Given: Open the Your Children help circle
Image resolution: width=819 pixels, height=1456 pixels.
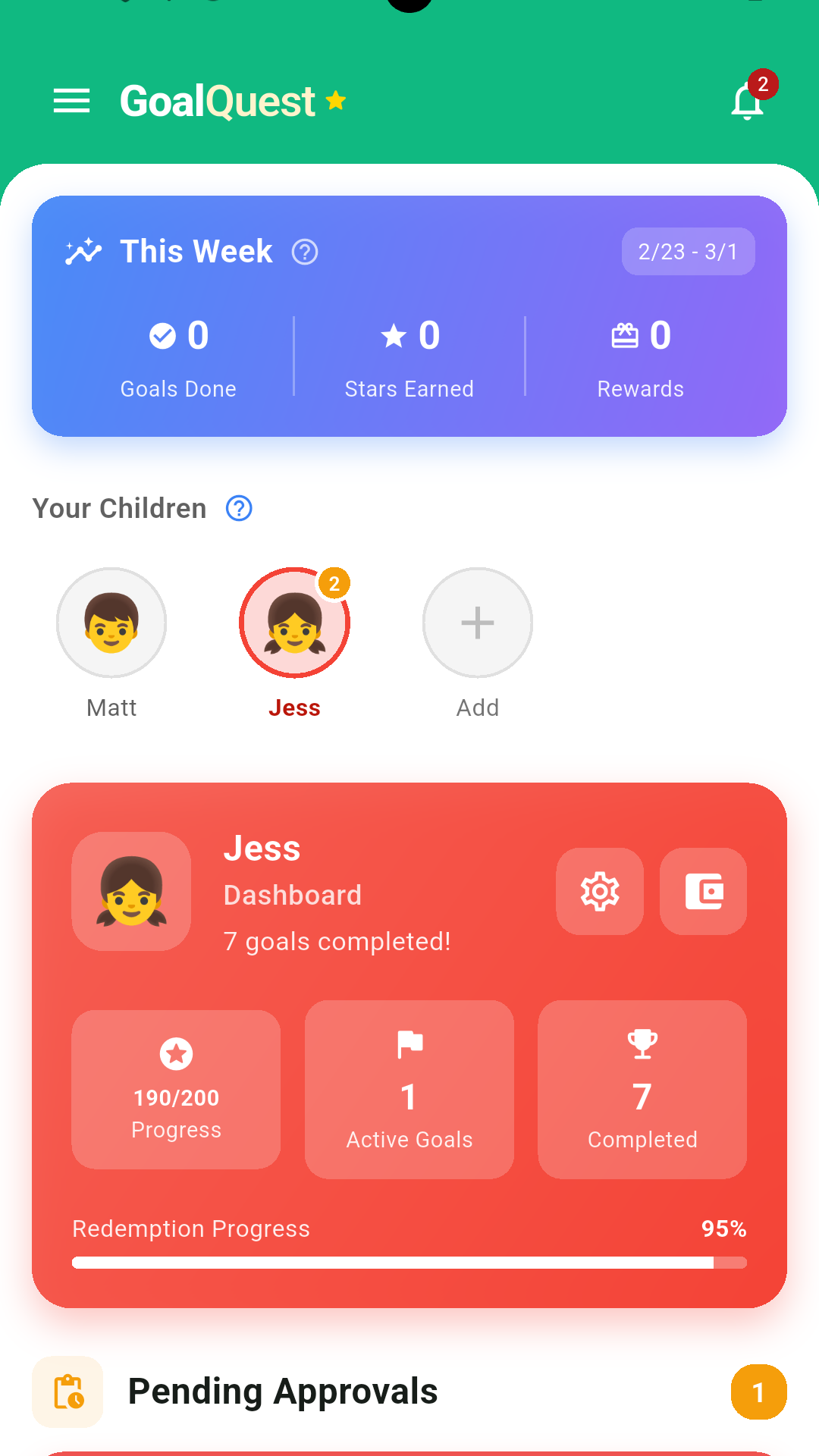Looking at the screenshot, I should point(239,509).
